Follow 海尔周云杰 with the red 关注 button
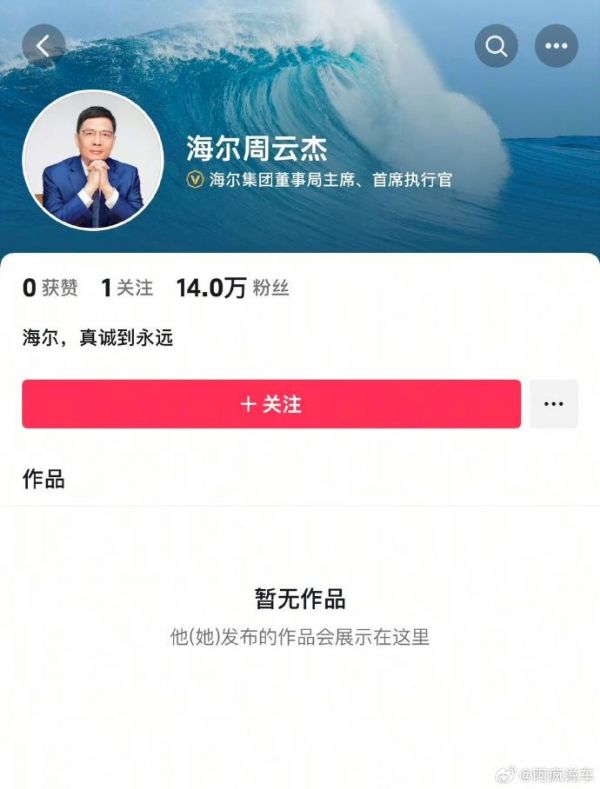600x789 pixels. coord(271,404)
